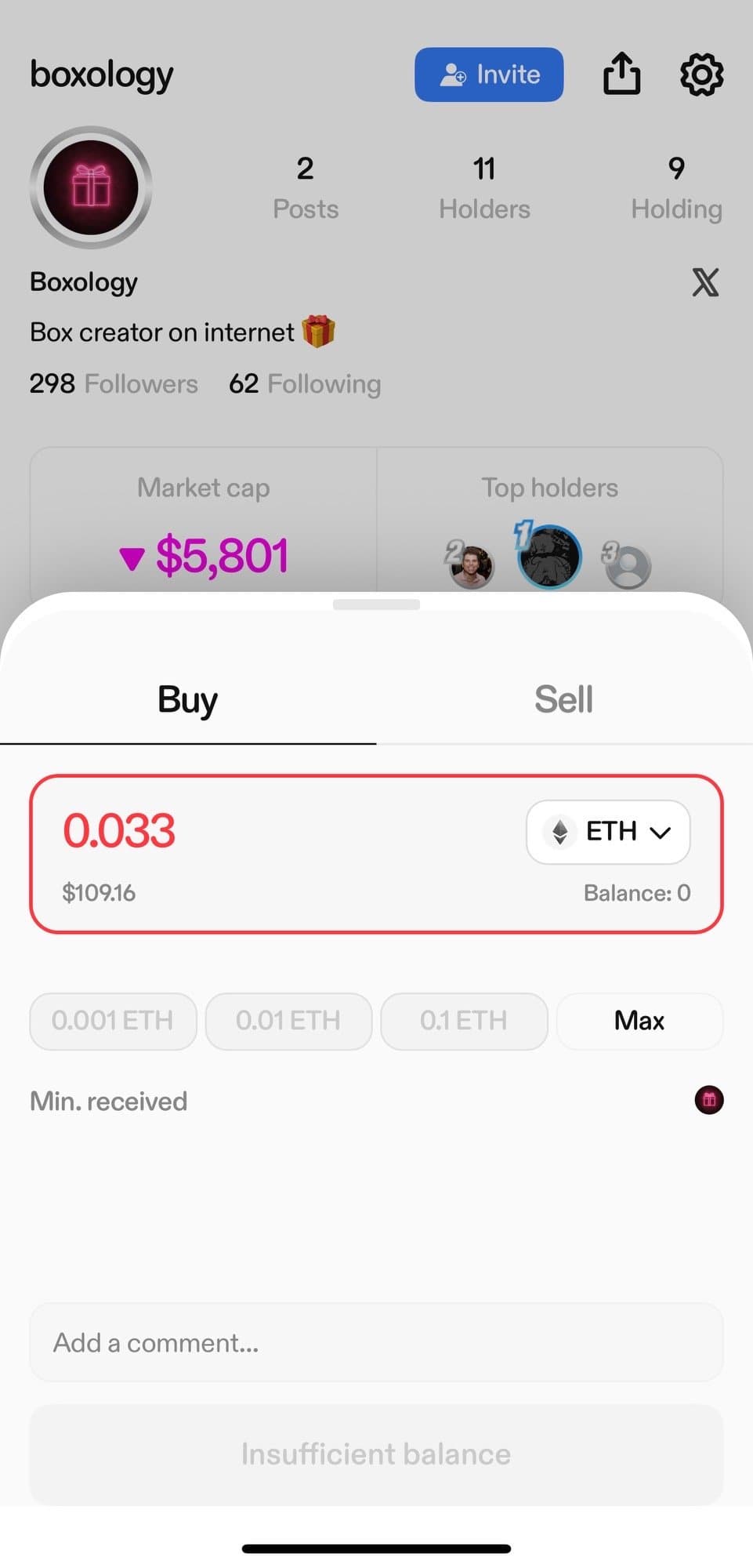Choose the 0.01 ETH preset amount
Image resolution: width=753 pixels, height=1568 pixels.
(x=288, y=1021)
